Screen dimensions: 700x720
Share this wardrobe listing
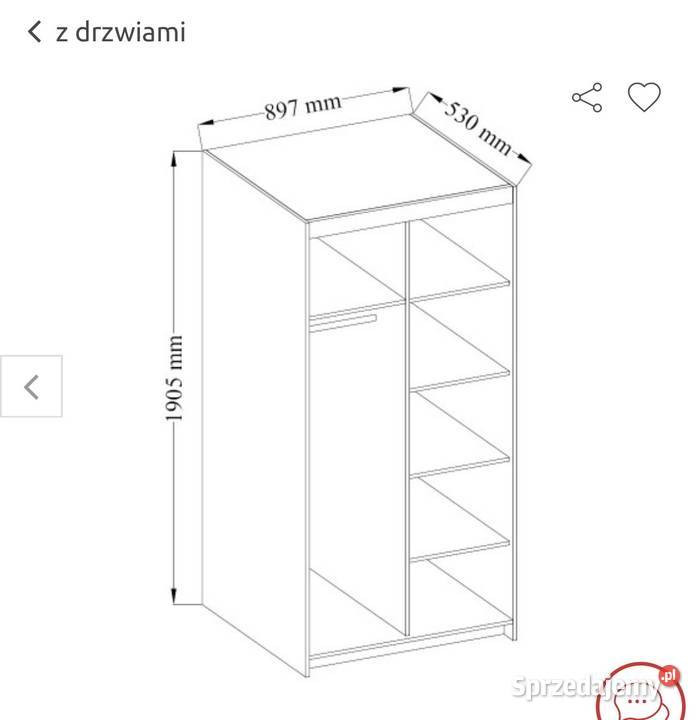587,97
